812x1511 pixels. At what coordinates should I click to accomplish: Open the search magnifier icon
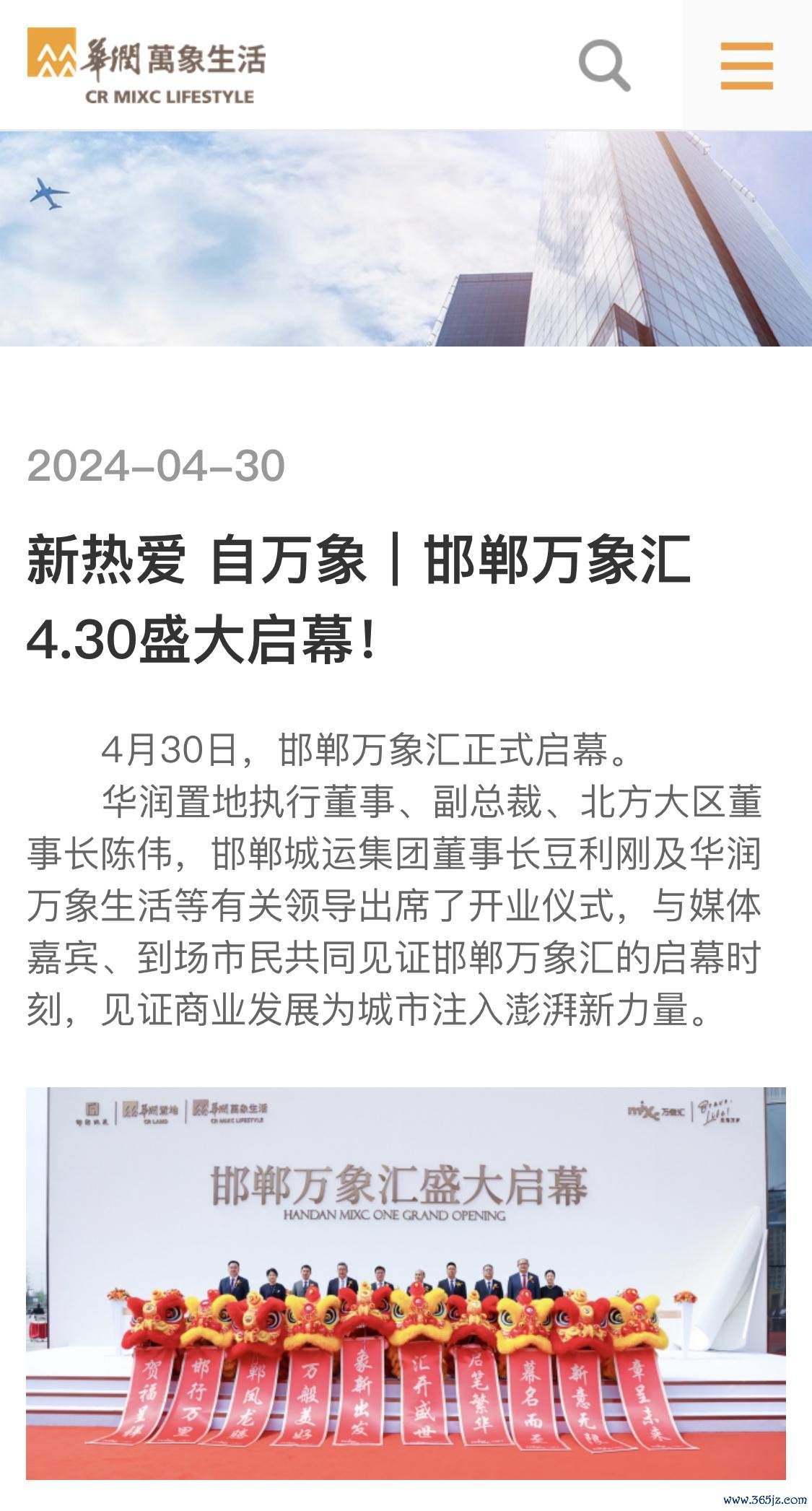click(604, 65)
